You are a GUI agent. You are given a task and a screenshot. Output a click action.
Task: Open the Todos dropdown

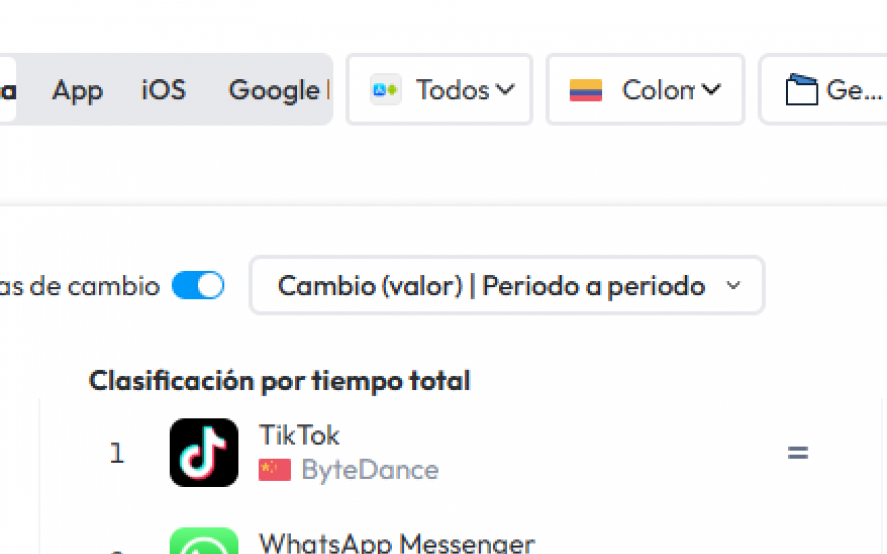click(x=440, y=90)
